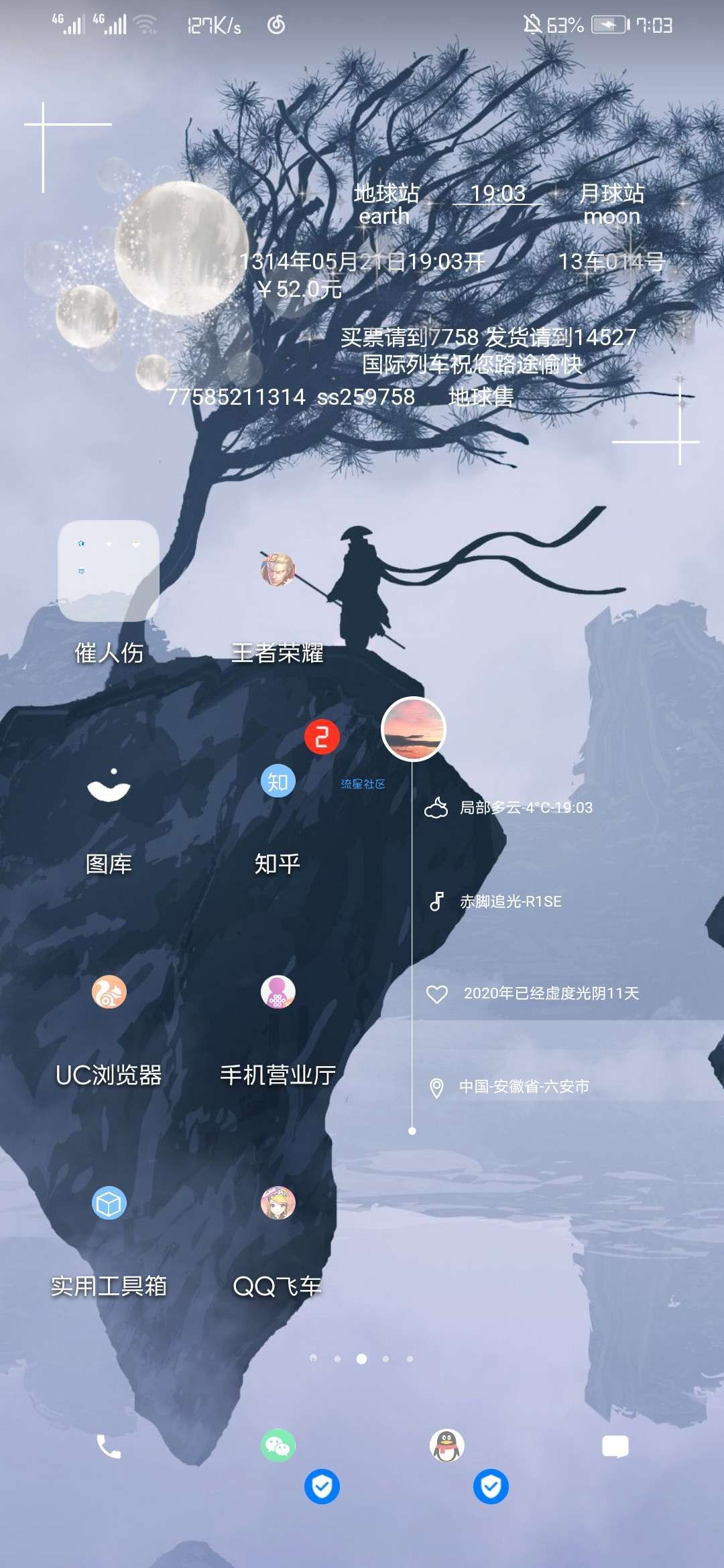
Task: Launch the 王者荣耀 game
Action: [278, 570]
